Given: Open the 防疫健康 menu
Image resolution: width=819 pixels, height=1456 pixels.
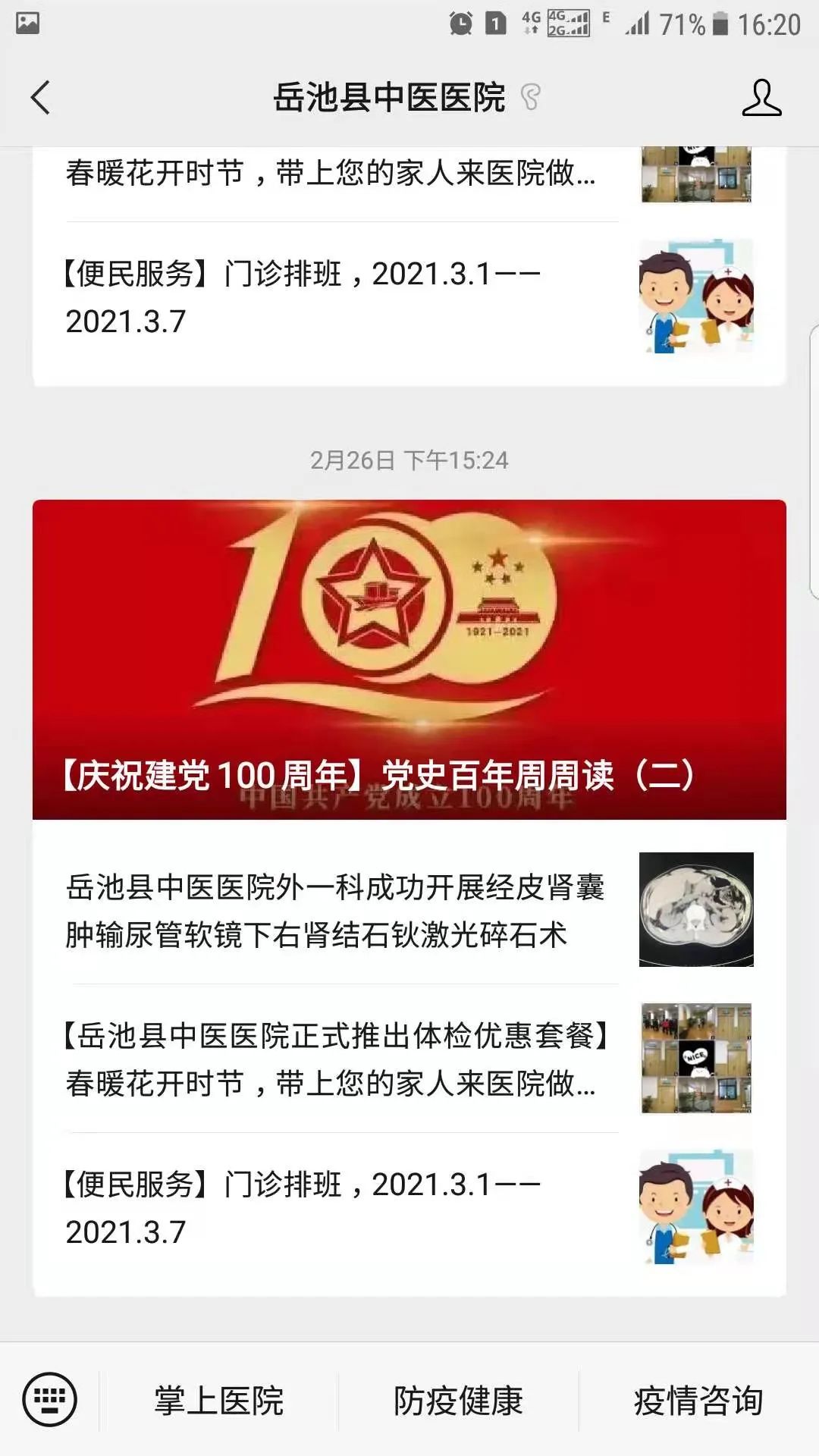Looking at the screenshot, I should [458, 1400].
